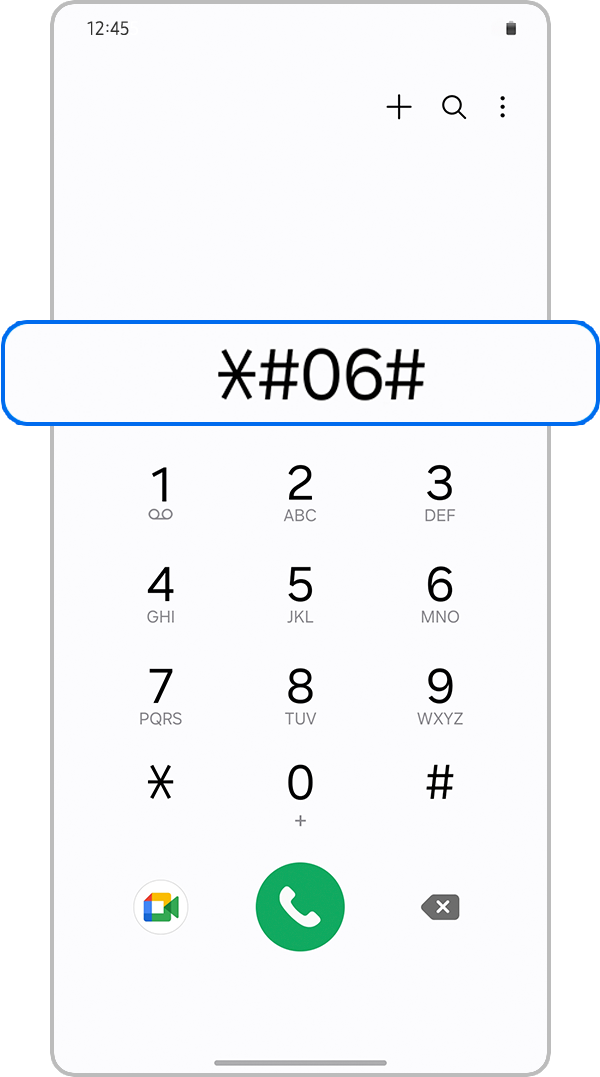Add number to contacts with plus icon

399,108
